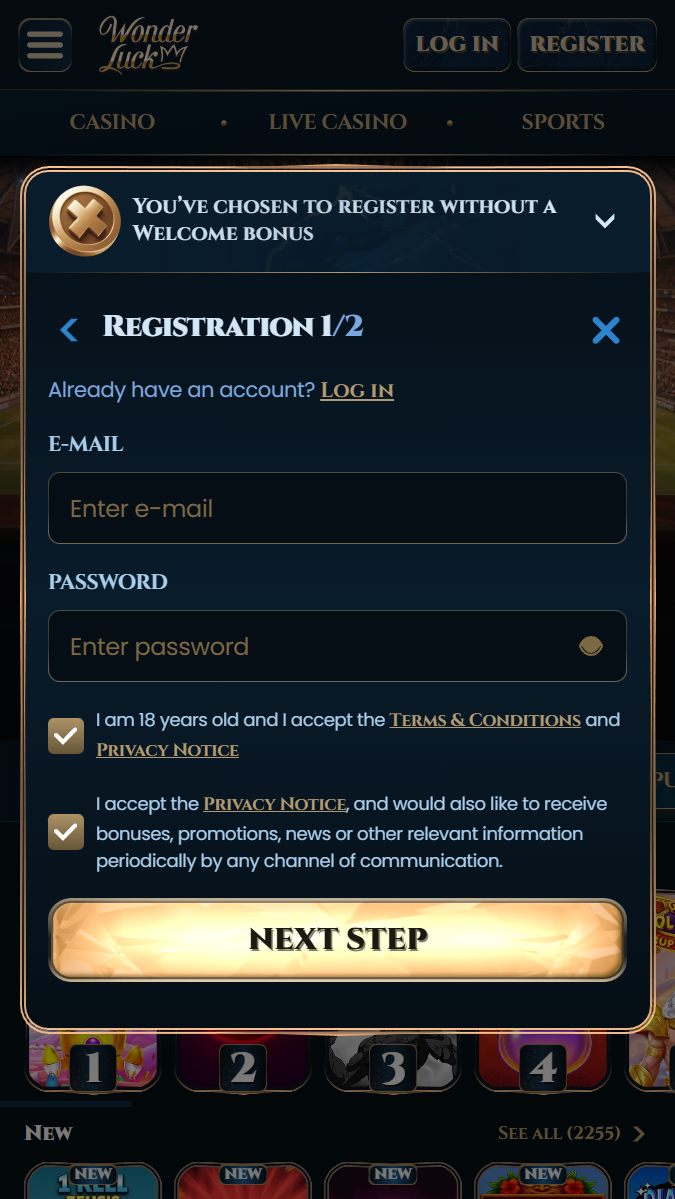The image size is (675, 1199).
Task: Close the registration dialog
Action: [605, 330]
